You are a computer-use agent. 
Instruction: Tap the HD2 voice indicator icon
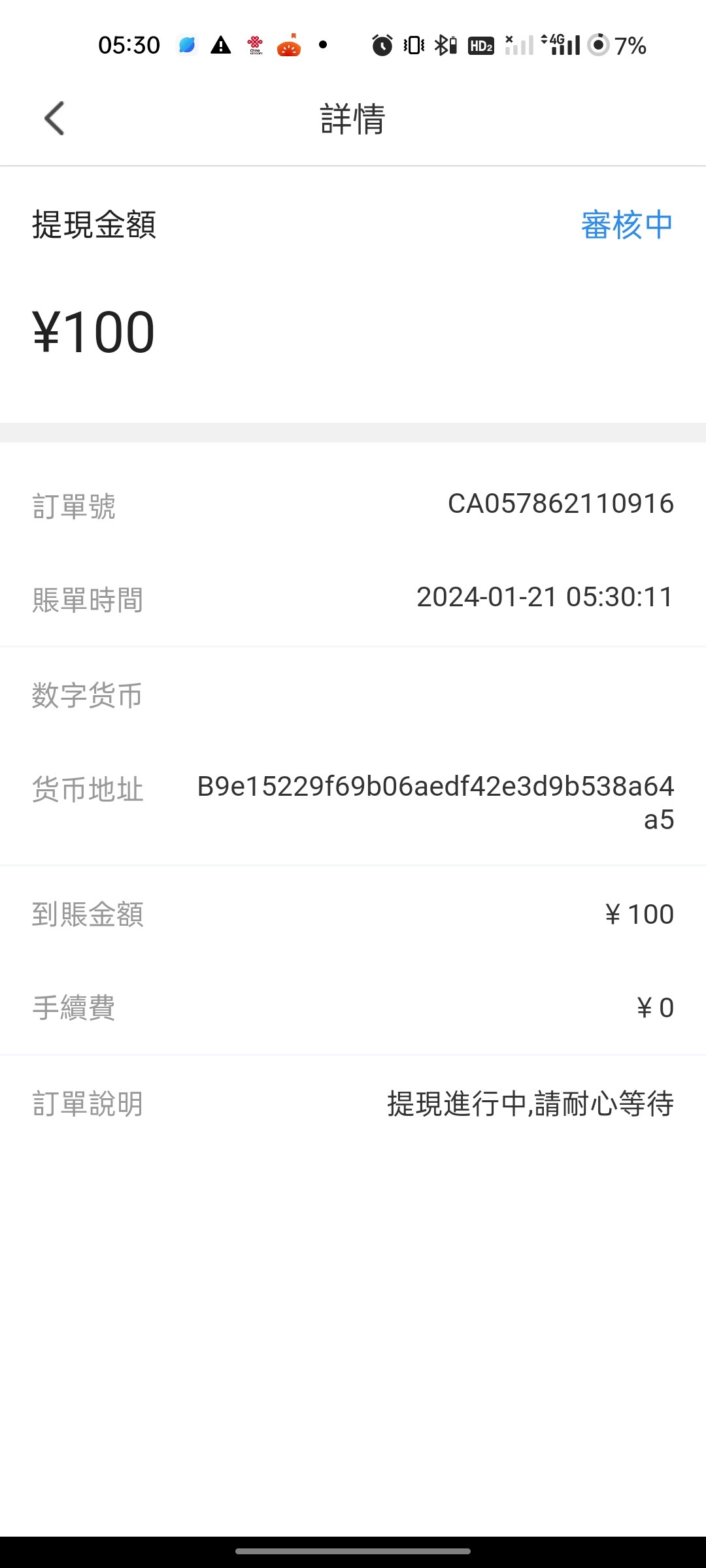tap(480, 44)
